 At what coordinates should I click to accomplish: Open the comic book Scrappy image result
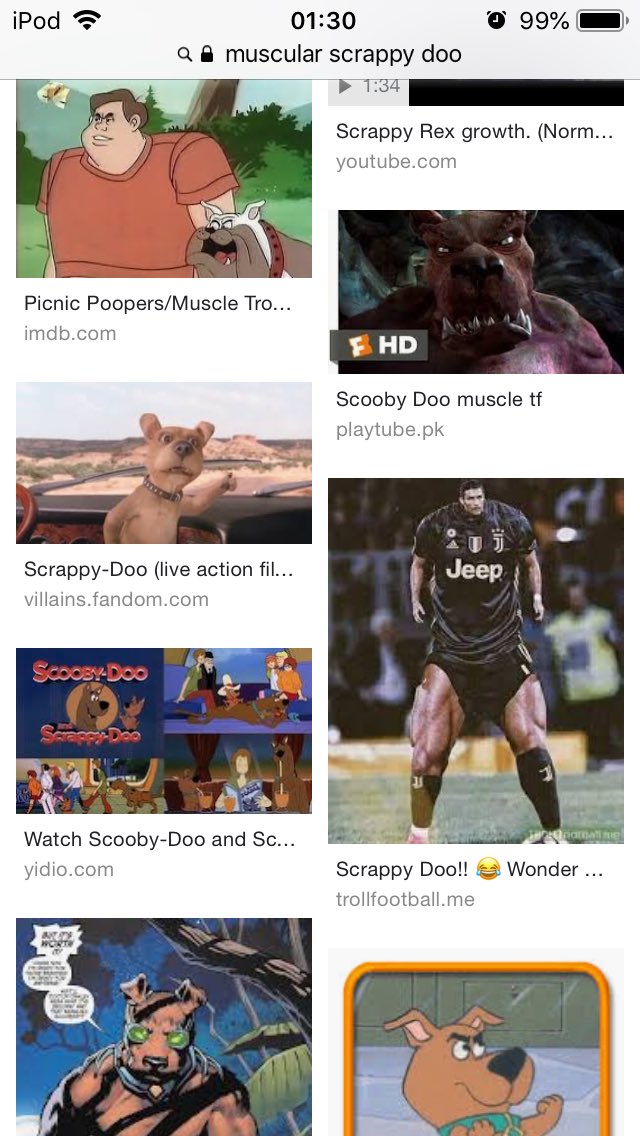(x=164, y=1026)
